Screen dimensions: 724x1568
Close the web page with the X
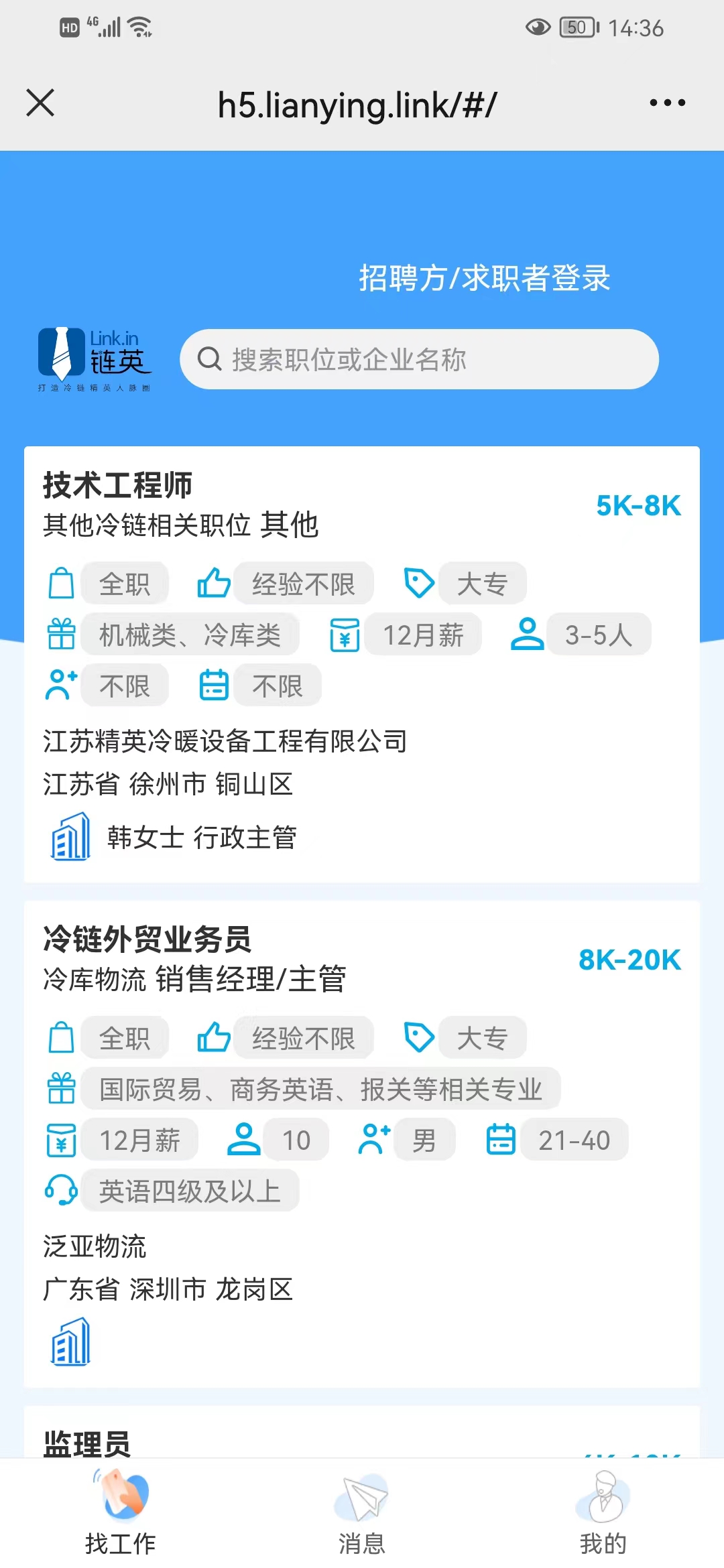click(40, 103)
